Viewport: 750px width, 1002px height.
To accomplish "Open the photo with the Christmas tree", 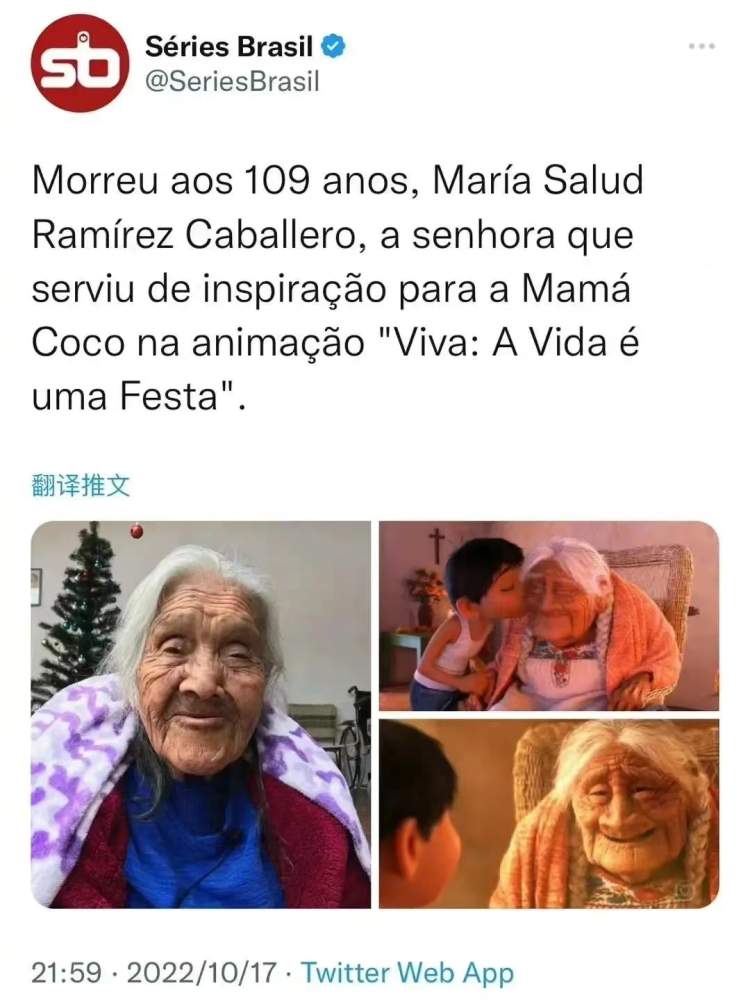I will [x=200, y=714].
